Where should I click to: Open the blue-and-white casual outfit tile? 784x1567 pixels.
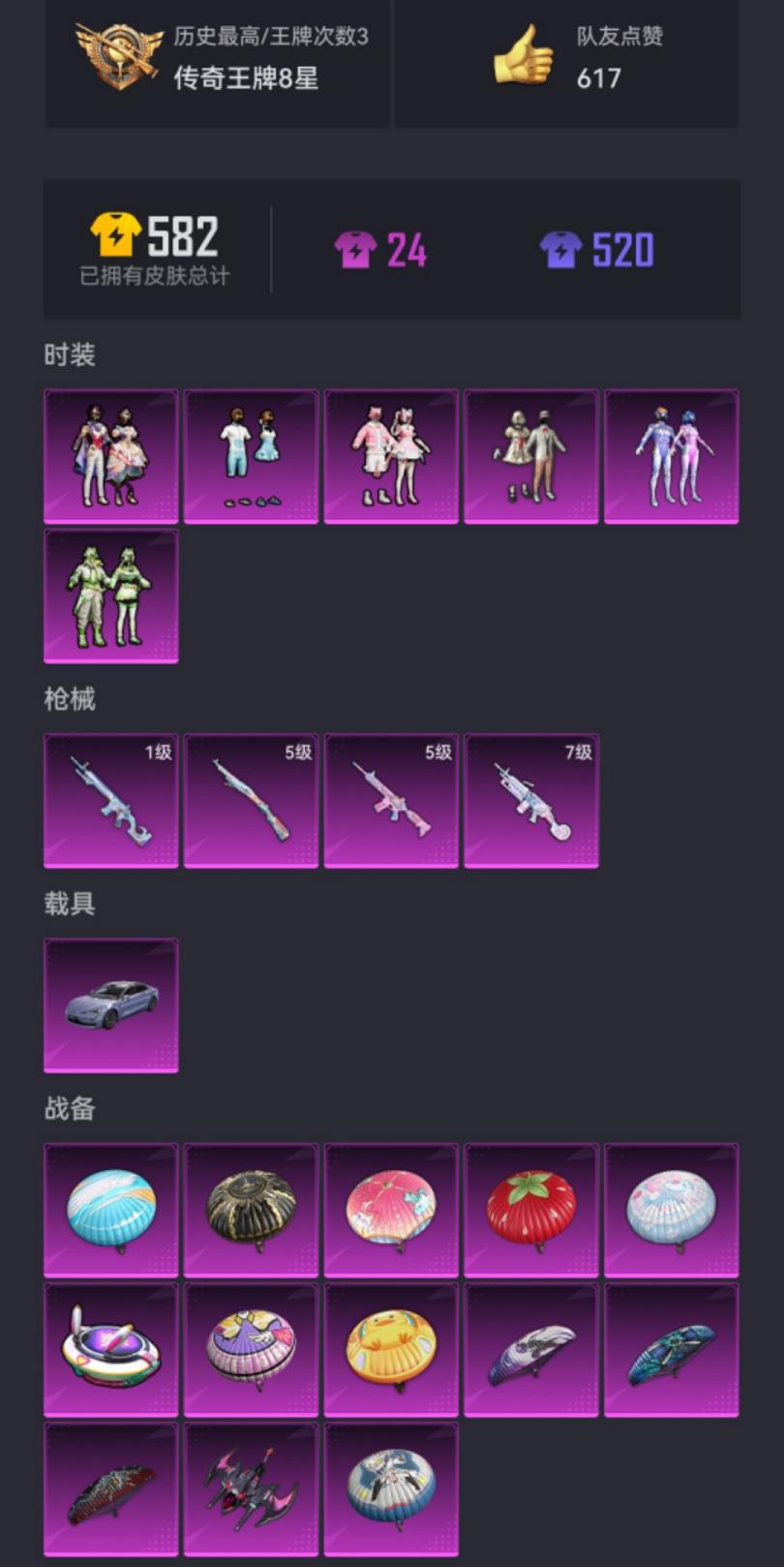coord(251,456)
